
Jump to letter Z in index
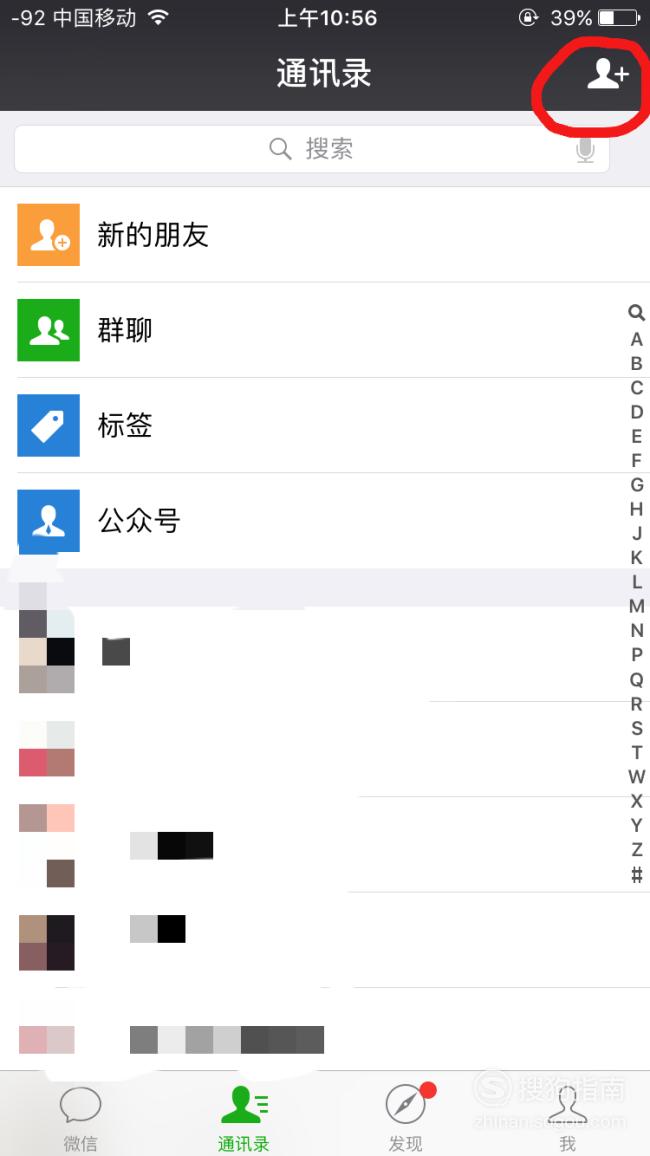(x=637, y=849)
